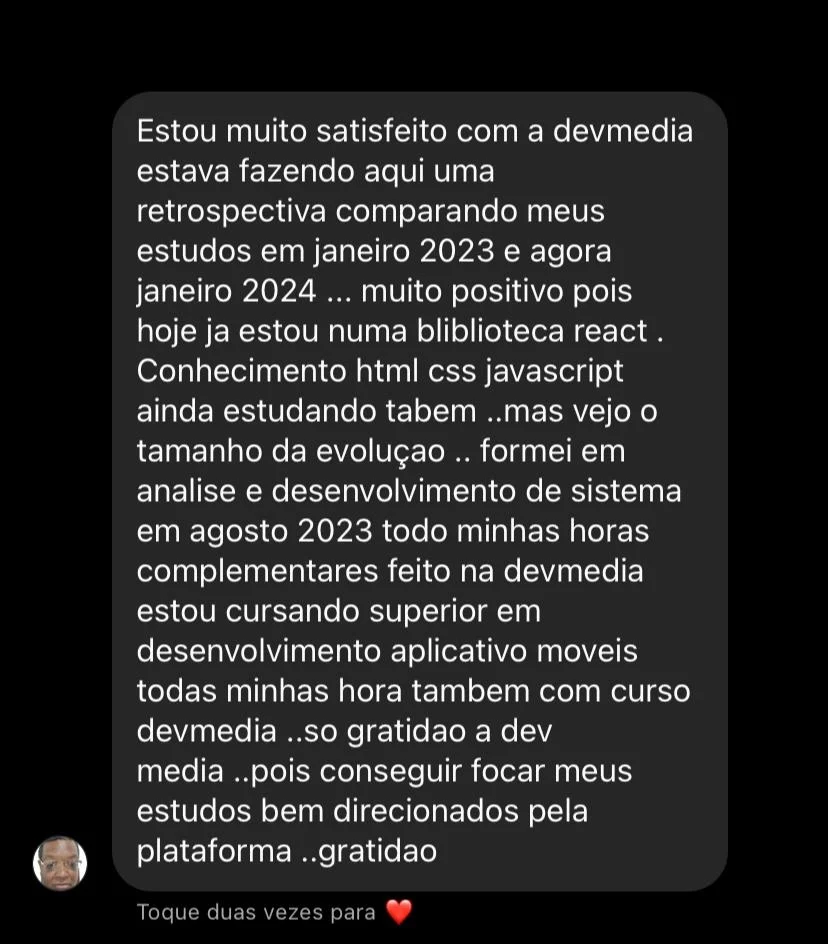828x944 pixels.
Task: Open the sender's profile picture beside the message
Action: [60, 864]
